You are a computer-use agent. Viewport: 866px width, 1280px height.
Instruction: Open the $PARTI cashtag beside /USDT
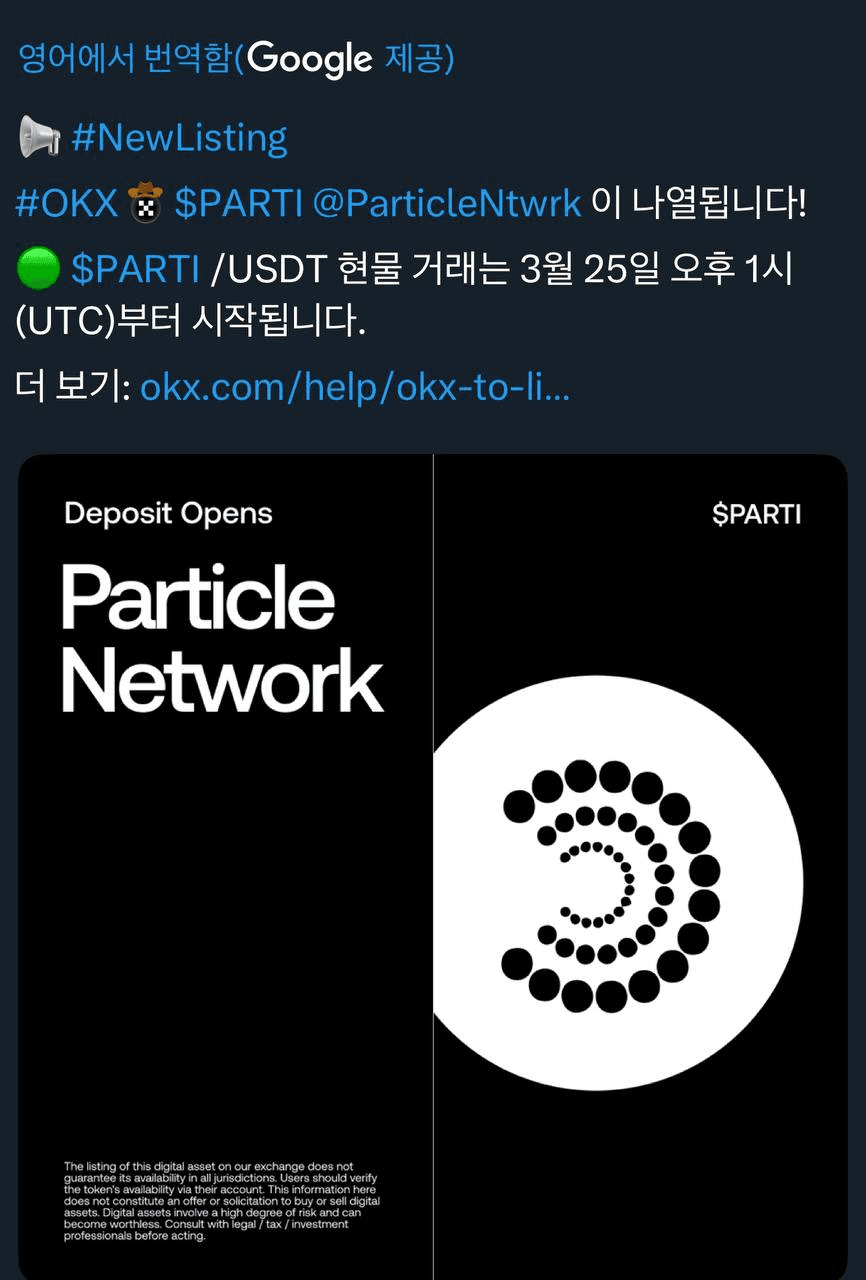coord(135,269)
